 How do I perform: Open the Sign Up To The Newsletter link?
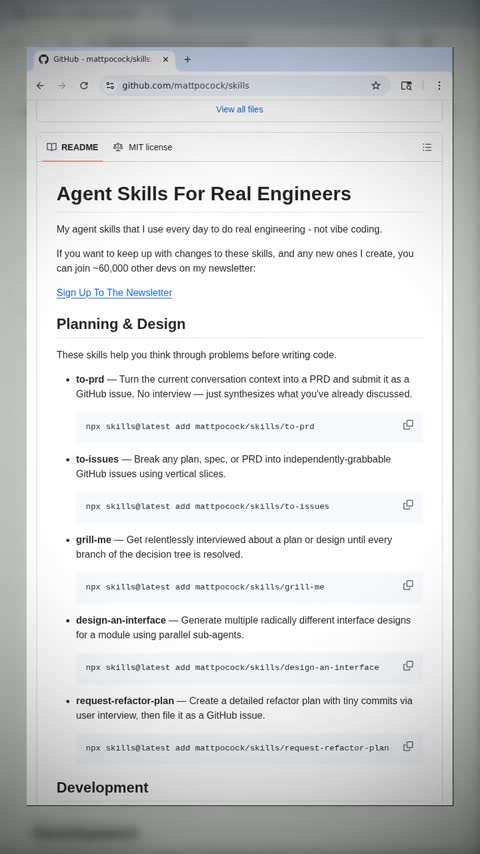114,292
